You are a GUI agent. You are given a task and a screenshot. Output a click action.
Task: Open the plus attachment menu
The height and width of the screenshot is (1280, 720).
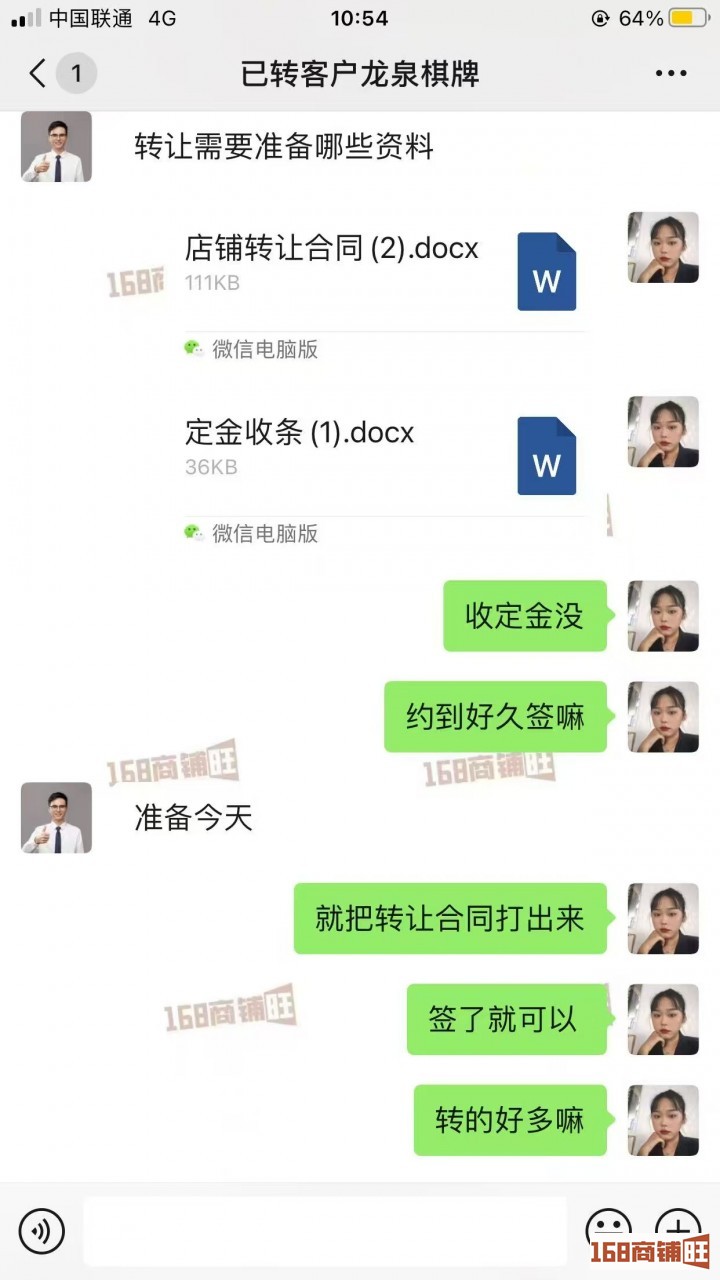click(x=678, y=1229)
